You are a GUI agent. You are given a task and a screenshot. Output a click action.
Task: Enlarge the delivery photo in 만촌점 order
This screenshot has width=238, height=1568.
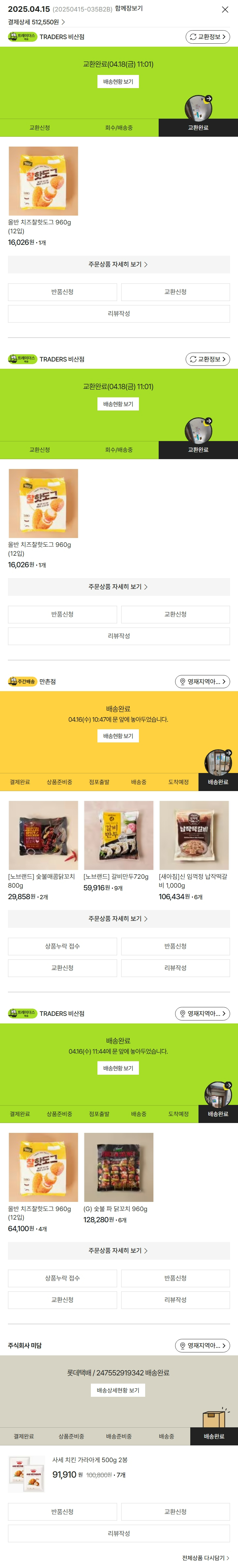click(217, 761)
